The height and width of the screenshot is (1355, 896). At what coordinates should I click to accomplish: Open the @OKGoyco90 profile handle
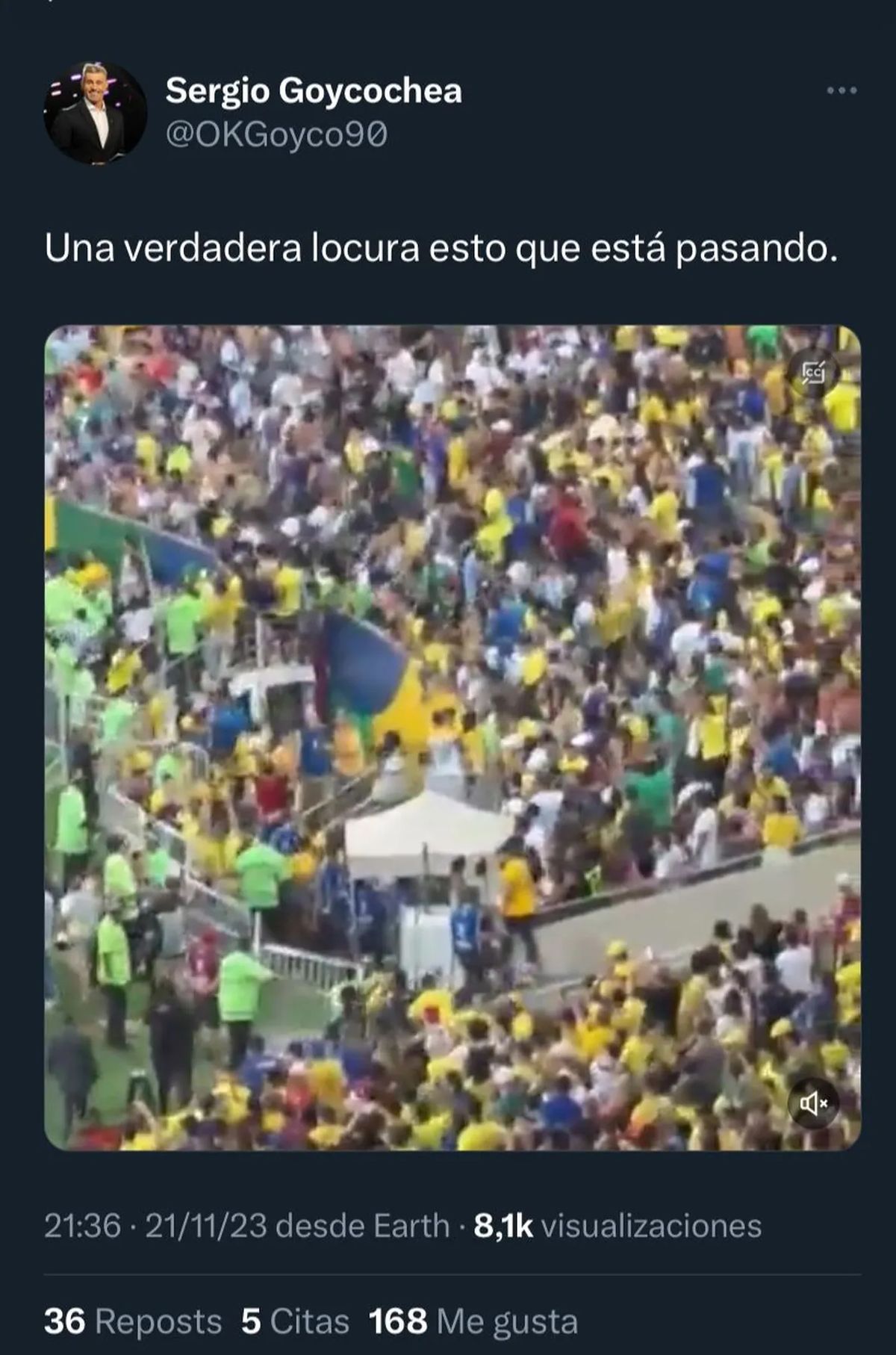276,135
